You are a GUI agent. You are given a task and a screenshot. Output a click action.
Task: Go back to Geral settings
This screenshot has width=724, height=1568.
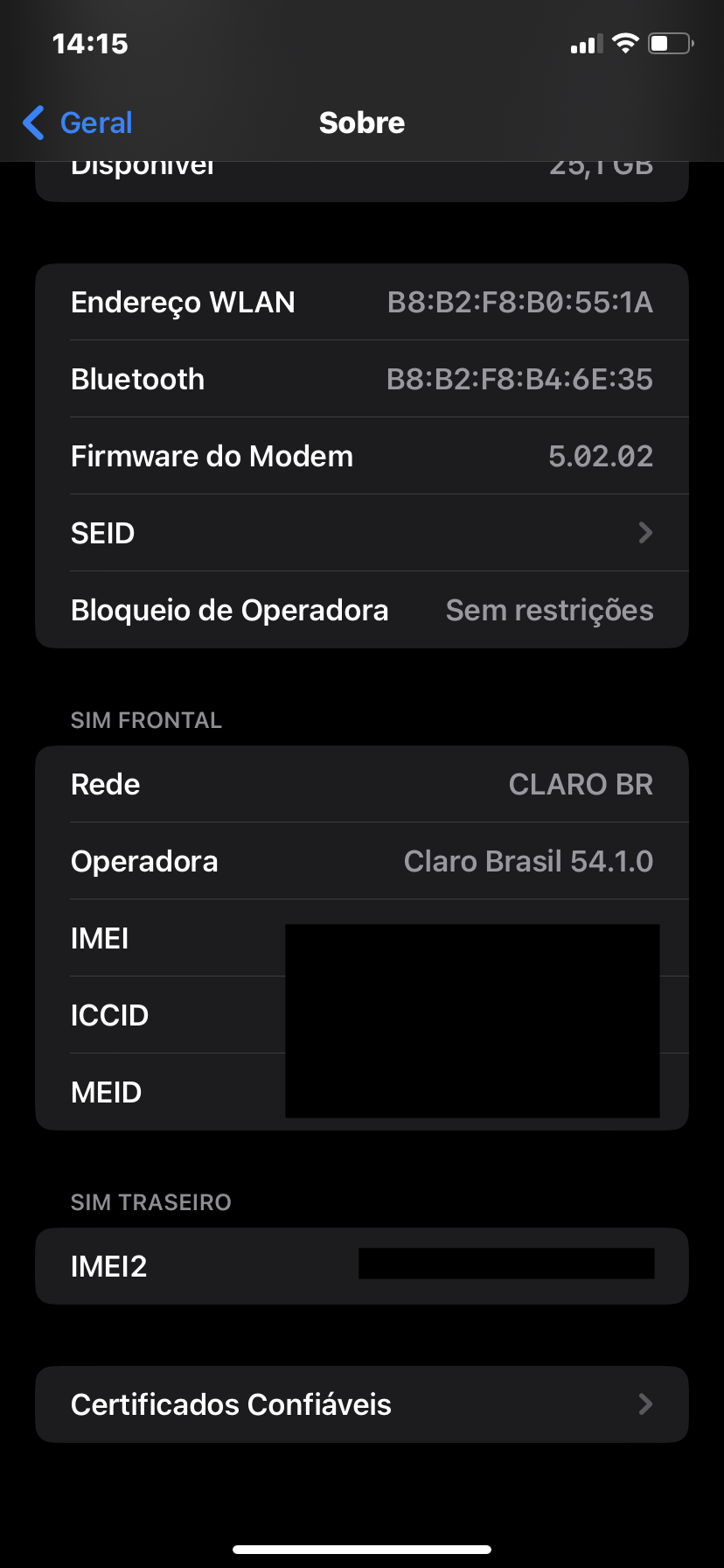79,123
